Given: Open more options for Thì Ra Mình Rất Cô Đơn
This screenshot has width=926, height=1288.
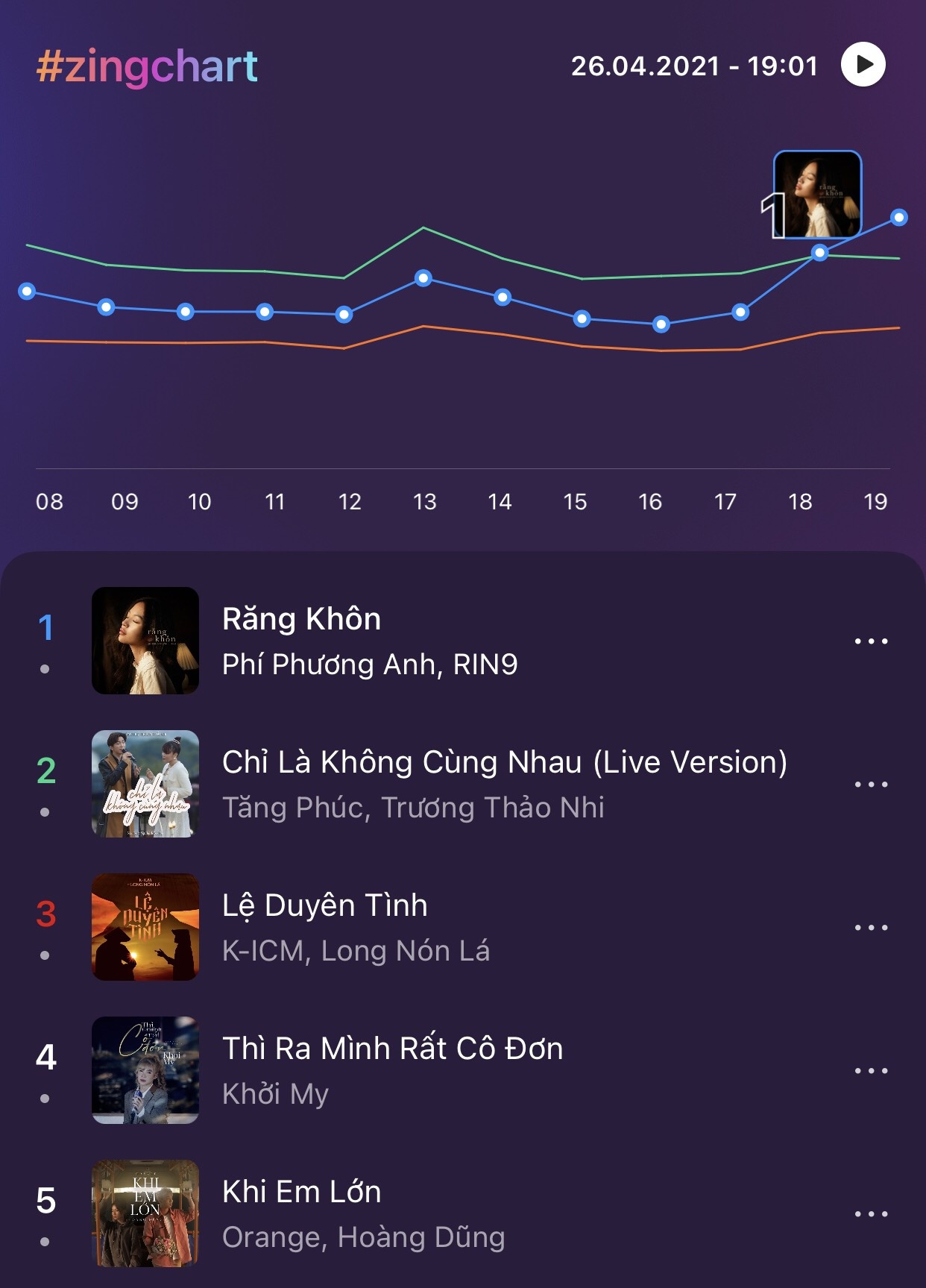Looking at the screenshot, I should [x=869, y=1068].
